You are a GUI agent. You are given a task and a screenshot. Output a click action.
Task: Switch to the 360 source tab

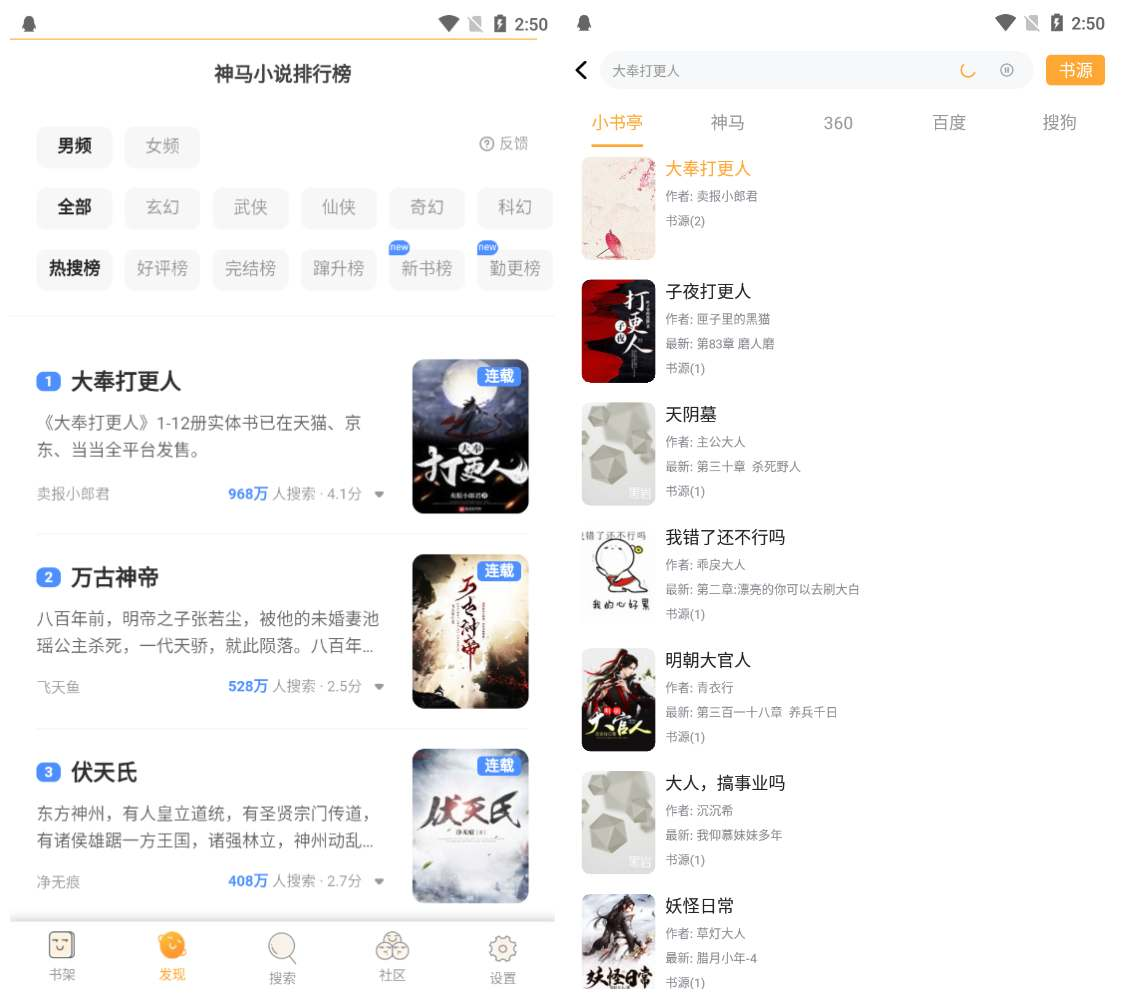pyautogui.click(x=837, y=123)
